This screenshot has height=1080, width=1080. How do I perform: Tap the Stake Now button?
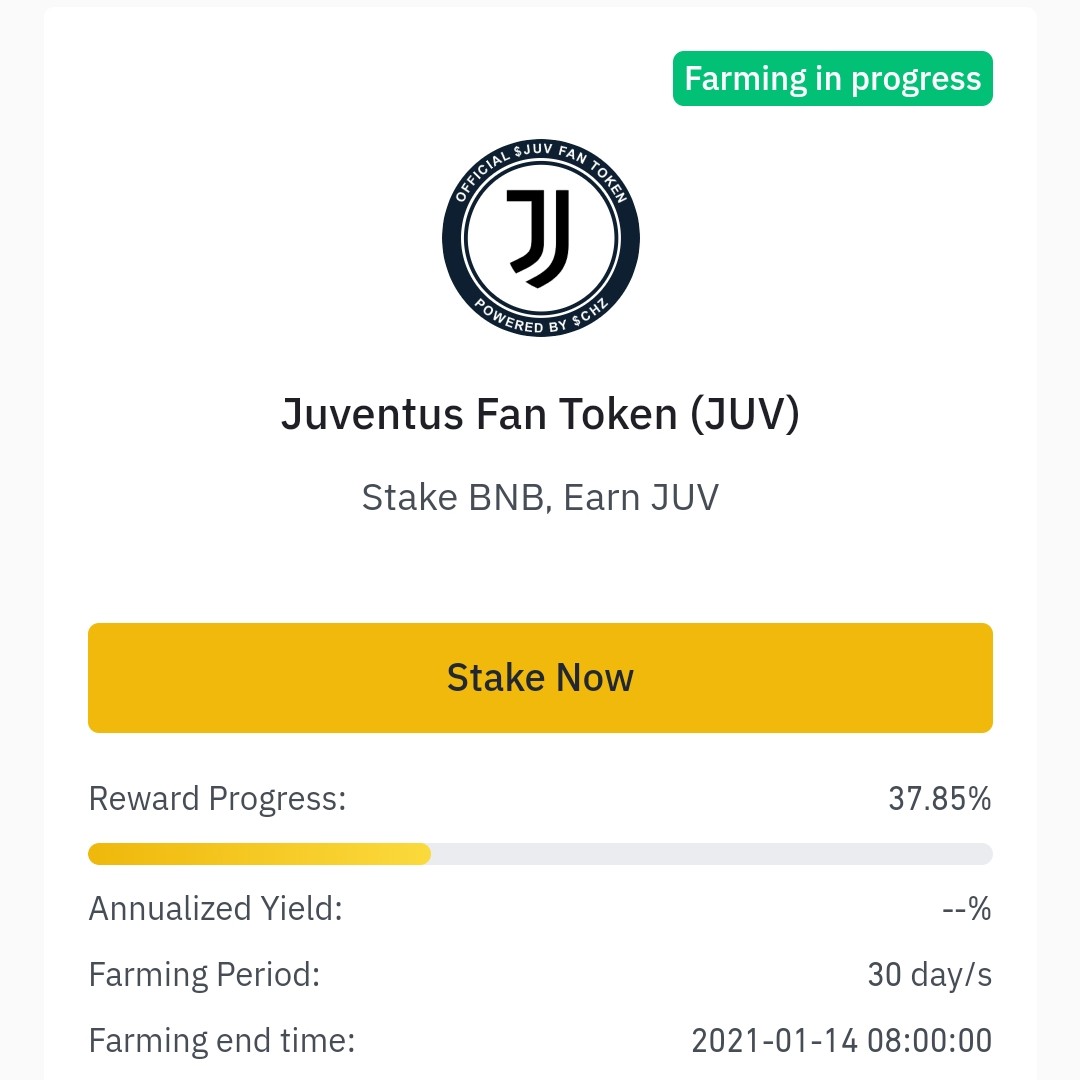[x=540, y=678]
